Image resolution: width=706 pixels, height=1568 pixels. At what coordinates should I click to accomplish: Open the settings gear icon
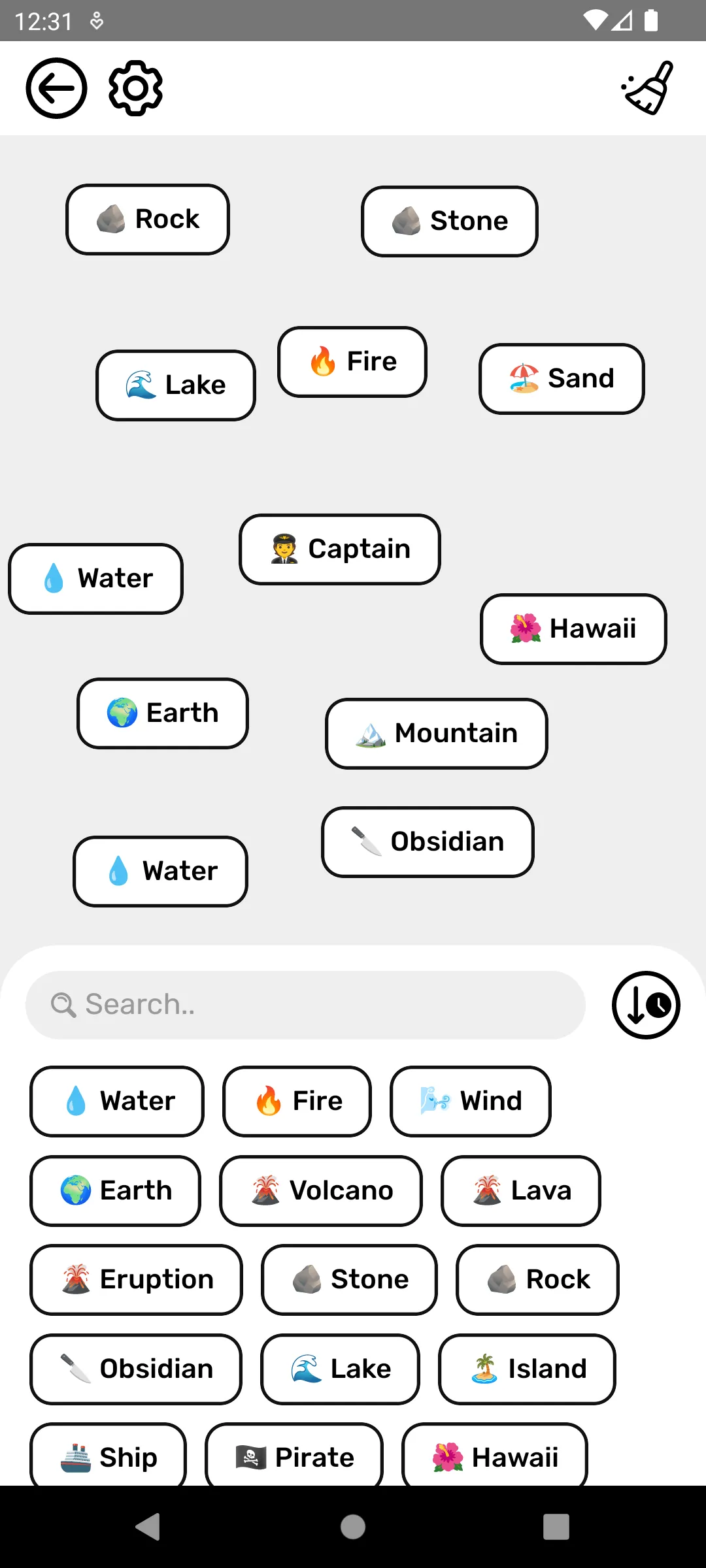pos(135,88)
